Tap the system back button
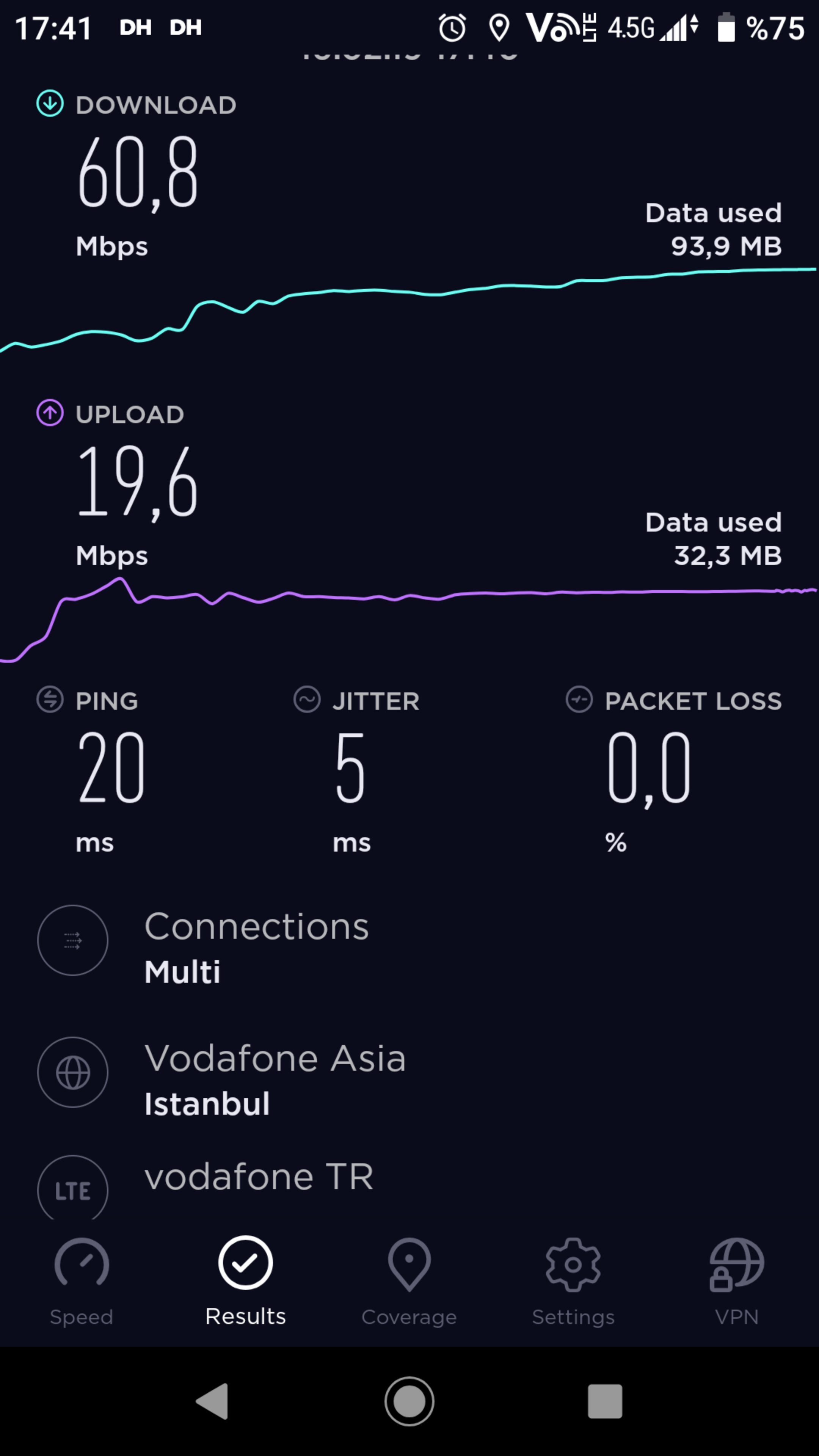The height and width of the screenshot is (1456, 819). pos(212,1401)
